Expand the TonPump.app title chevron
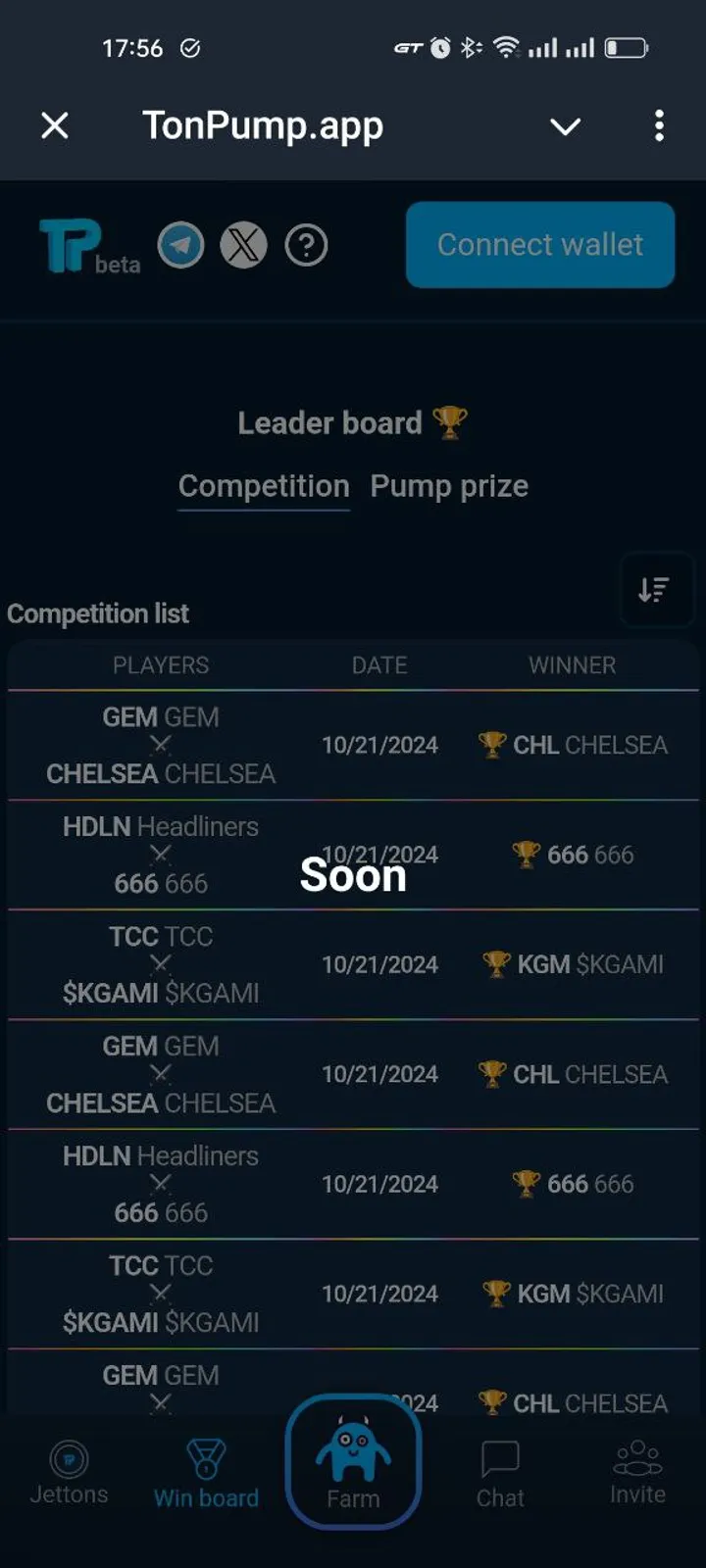Viewport: 706px width, 1568px height. [x=565, y=125]
